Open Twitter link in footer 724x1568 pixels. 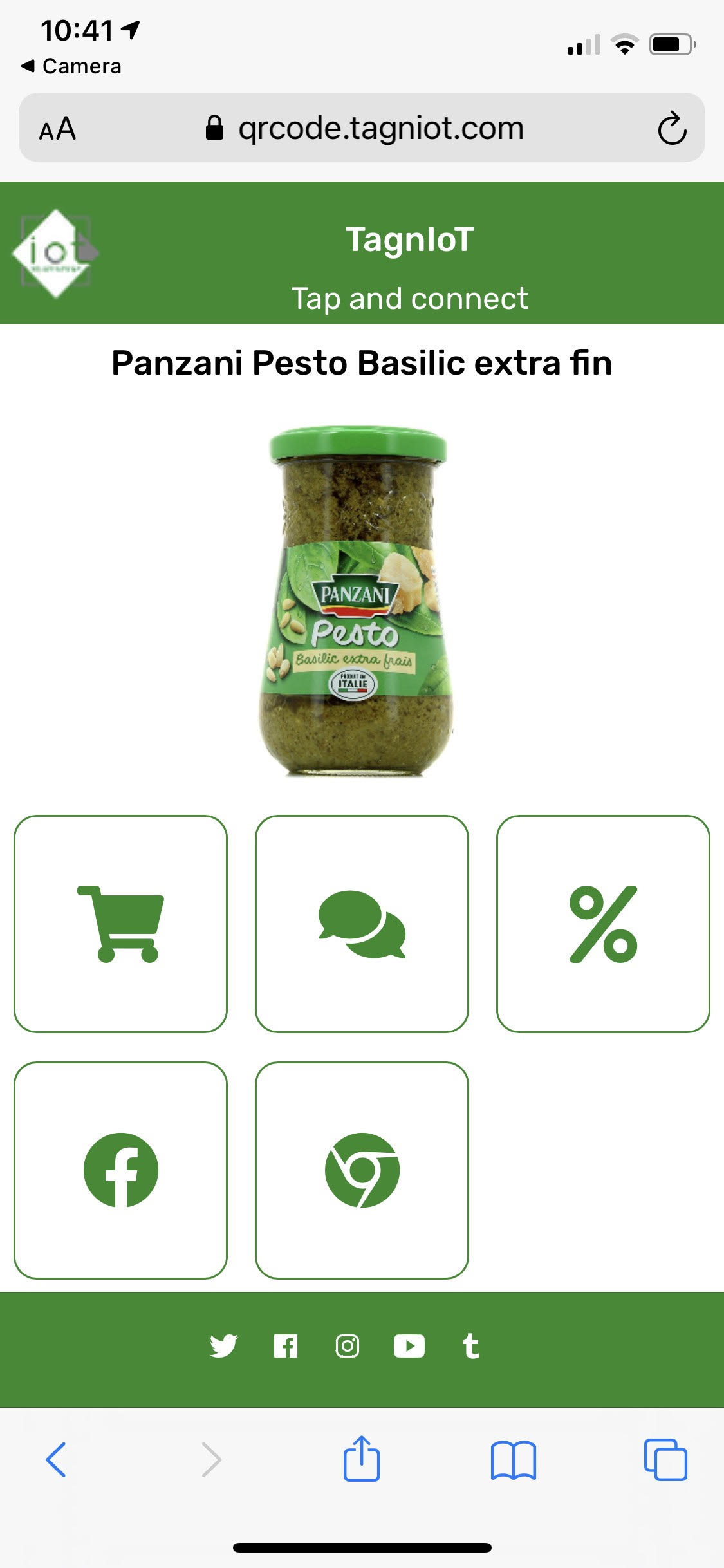[x=223, y=1346]
